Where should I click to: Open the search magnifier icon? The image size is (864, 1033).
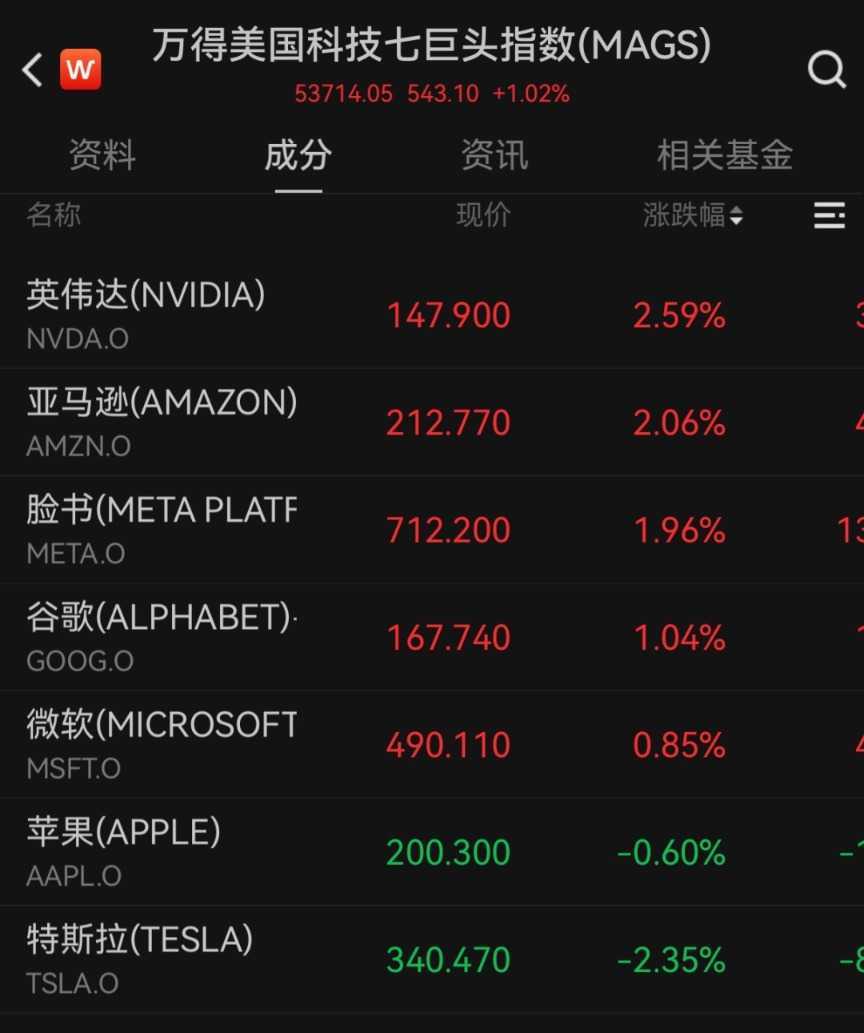click(826, 70)
